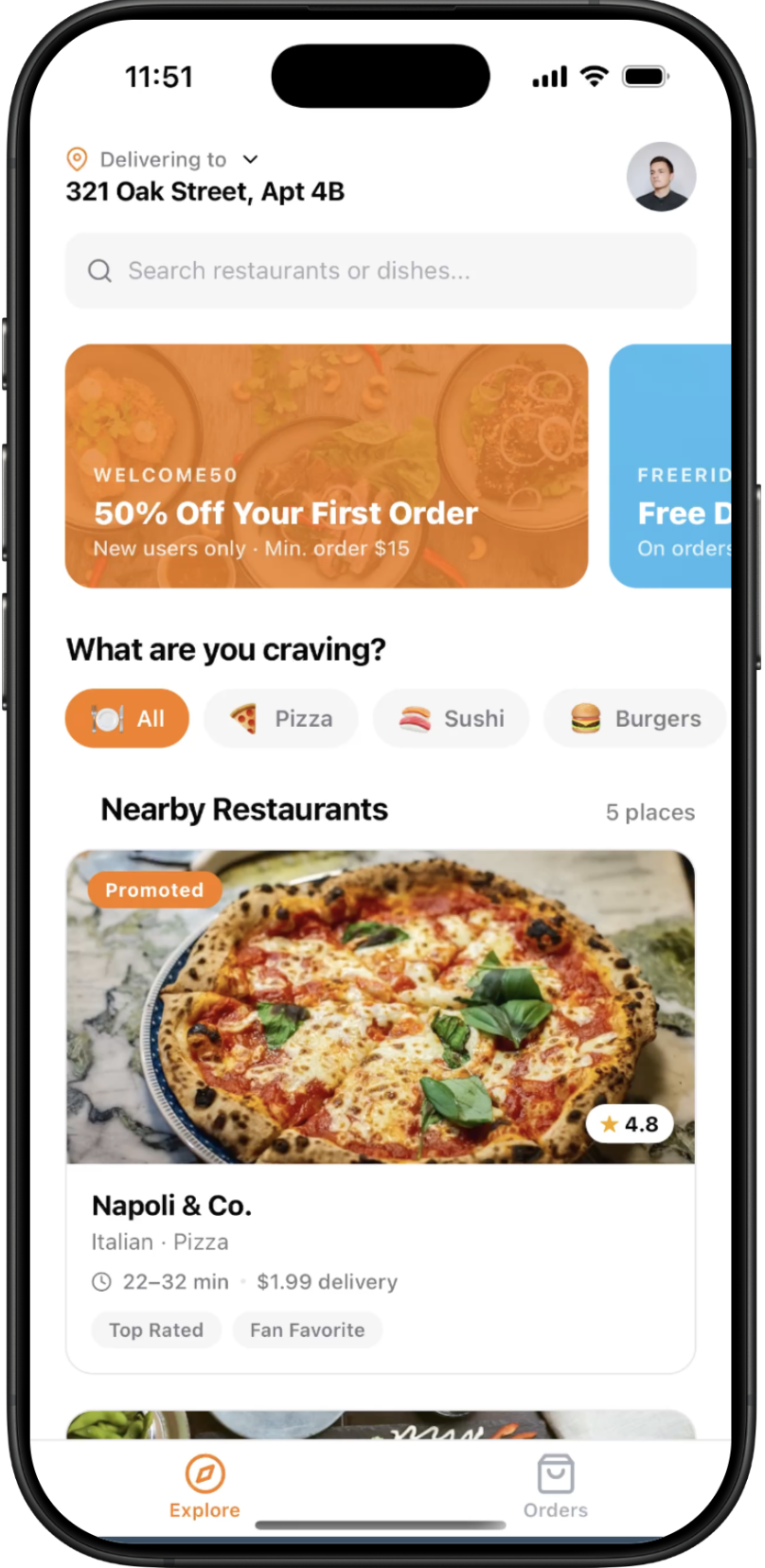
Task: Filter by Pizza category
Action: 281,718
